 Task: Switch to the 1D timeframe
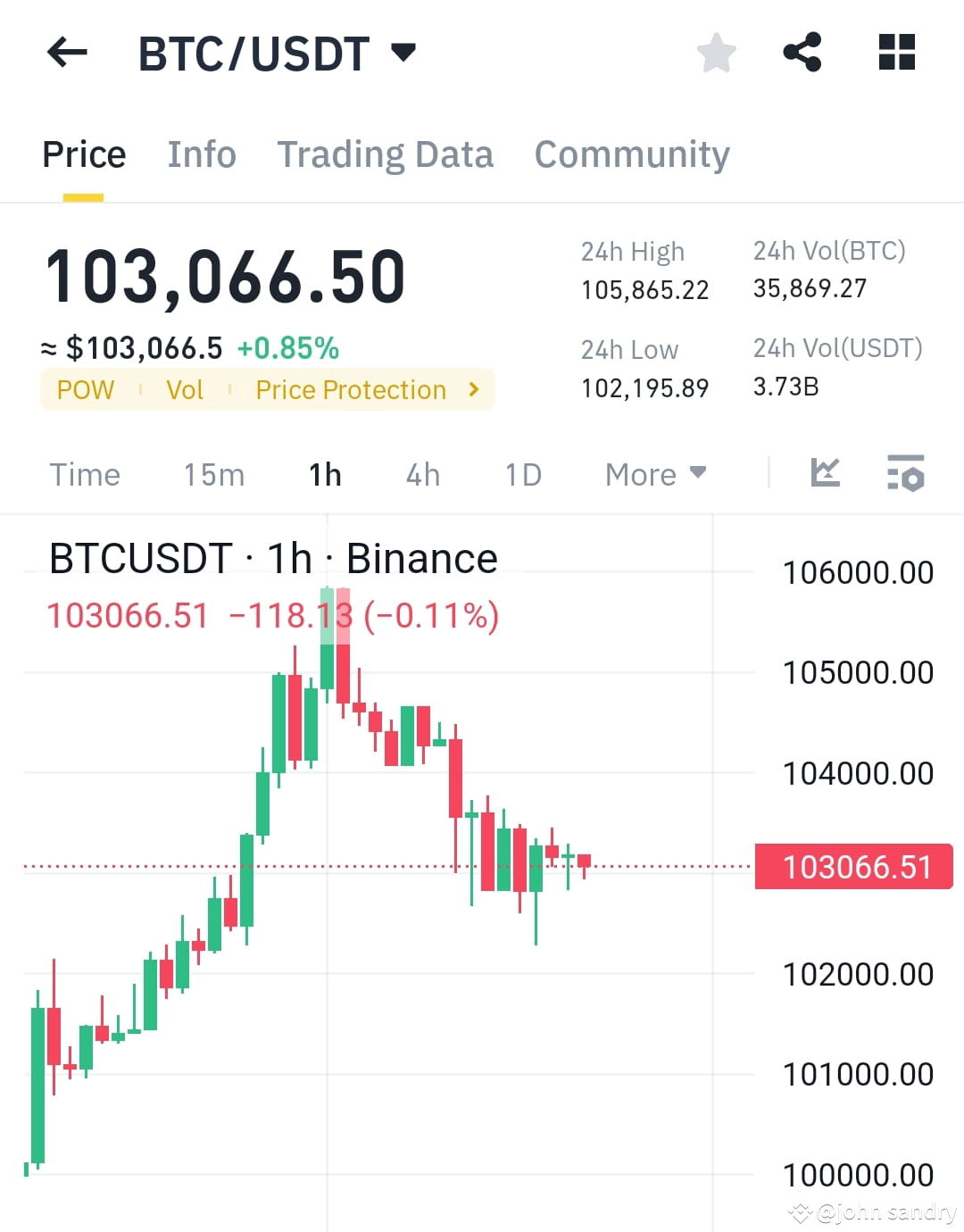point(522,475)
